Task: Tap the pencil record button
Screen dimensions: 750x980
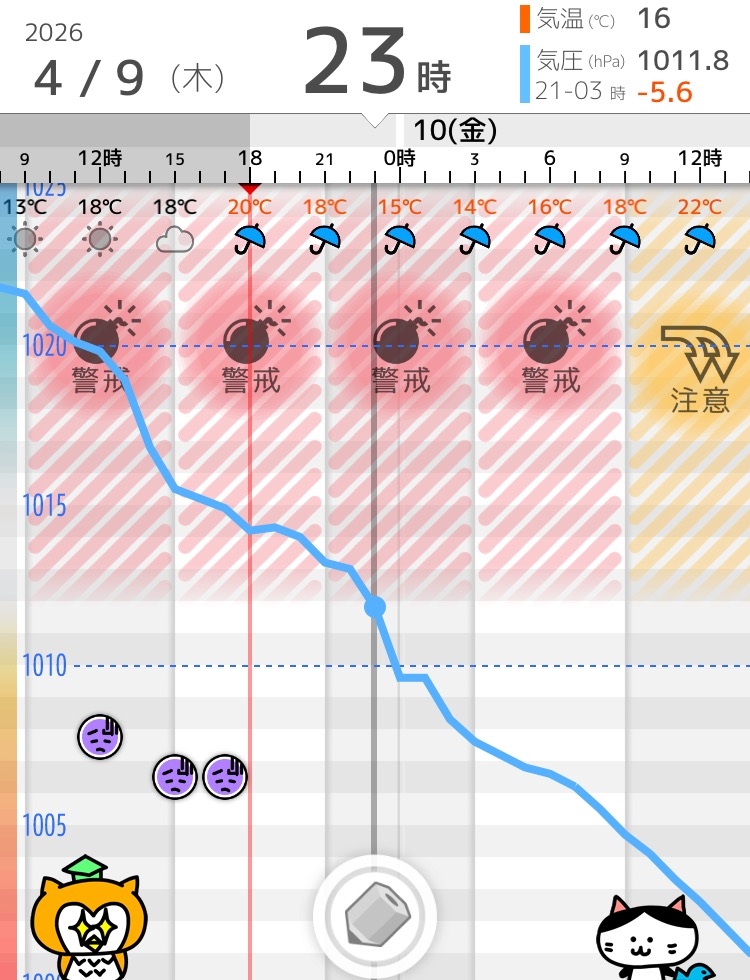Action: pos(374,916)
